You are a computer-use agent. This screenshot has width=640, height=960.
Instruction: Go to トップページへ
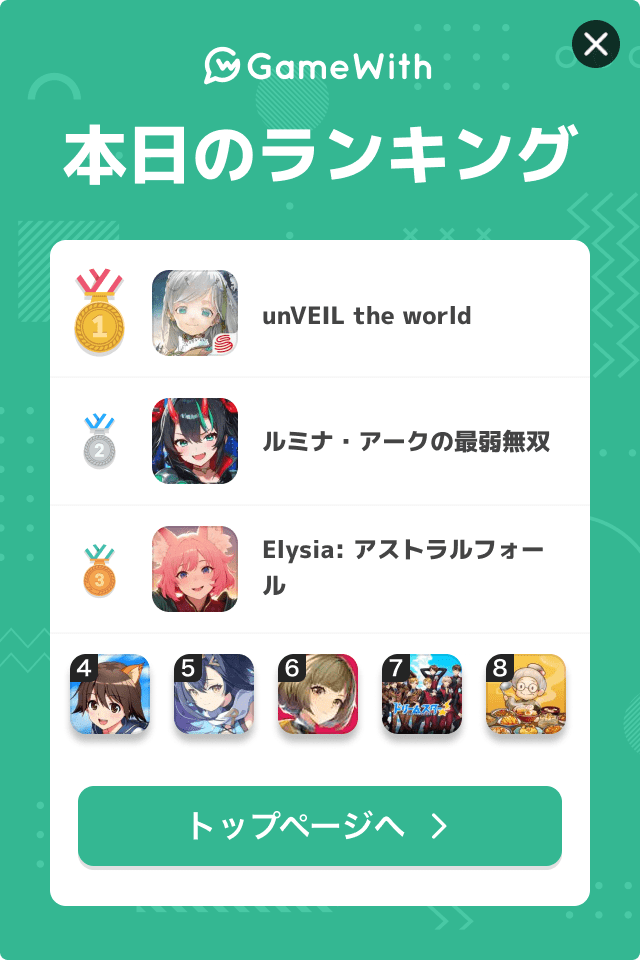[x=320, y=826]
